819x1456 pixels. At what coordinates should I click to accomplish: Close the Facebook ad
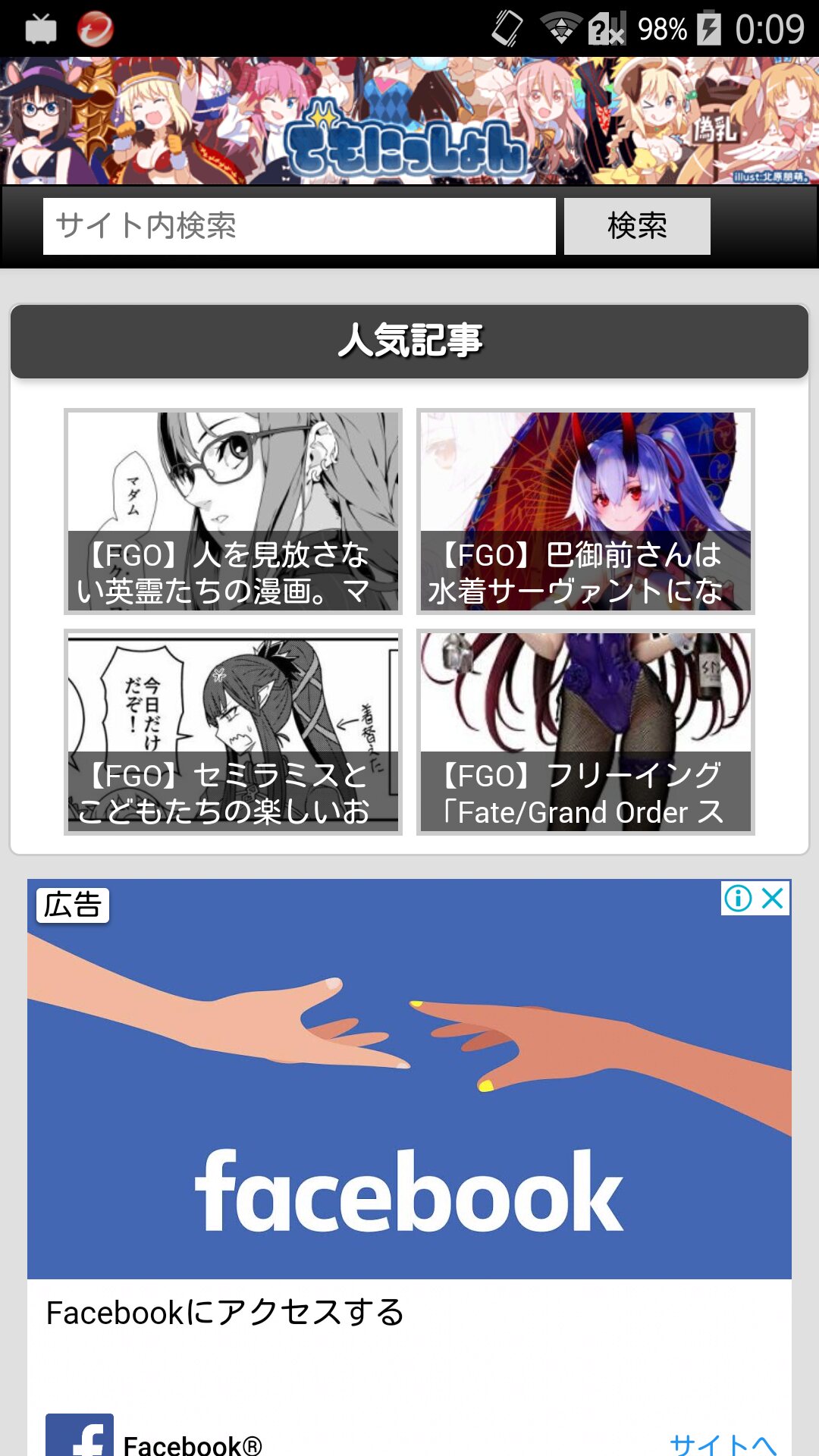[773, 899]
